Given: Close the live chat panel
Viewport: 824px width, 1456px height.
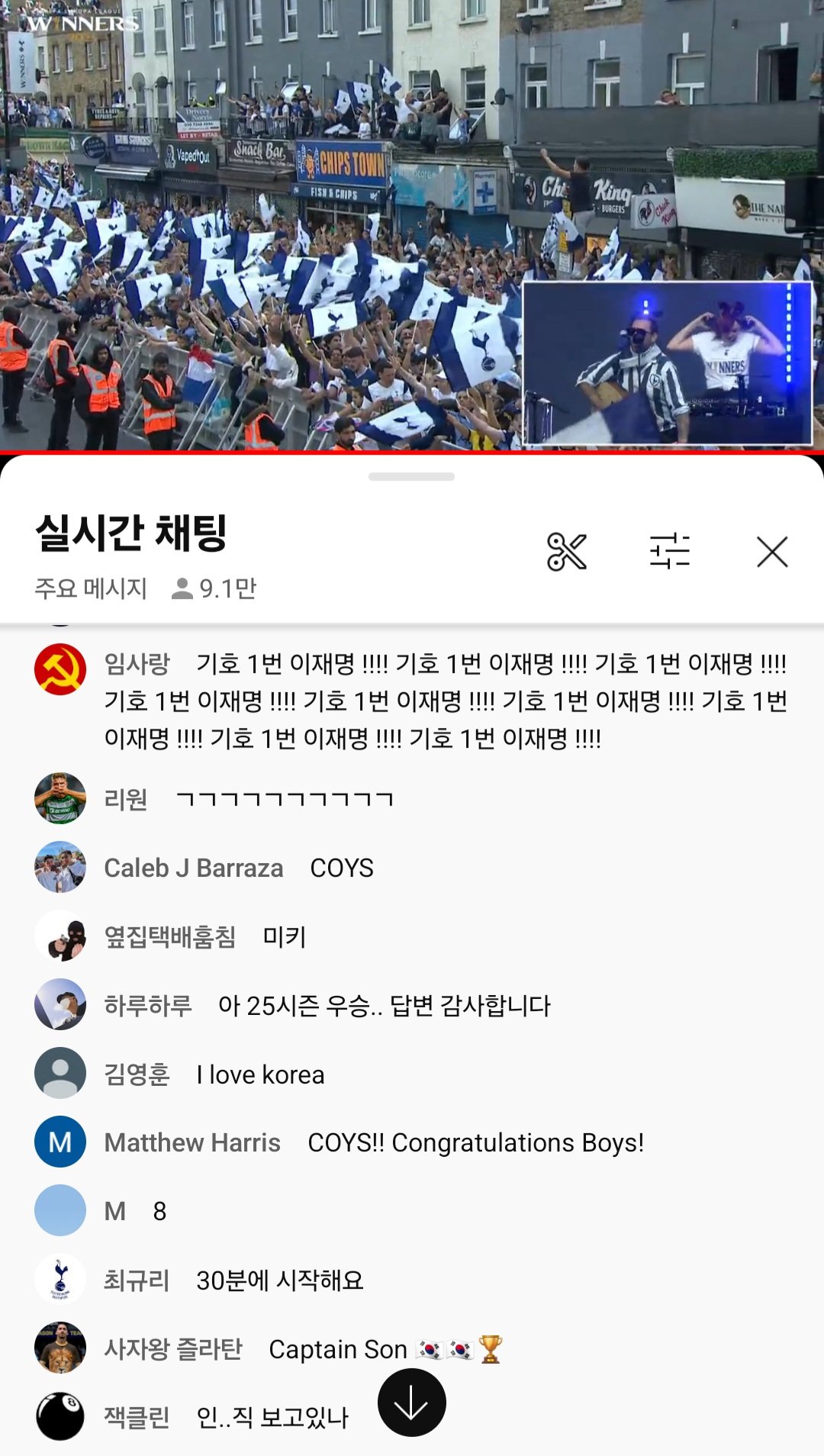Looking at the screenshot, I should coord(771,552).
